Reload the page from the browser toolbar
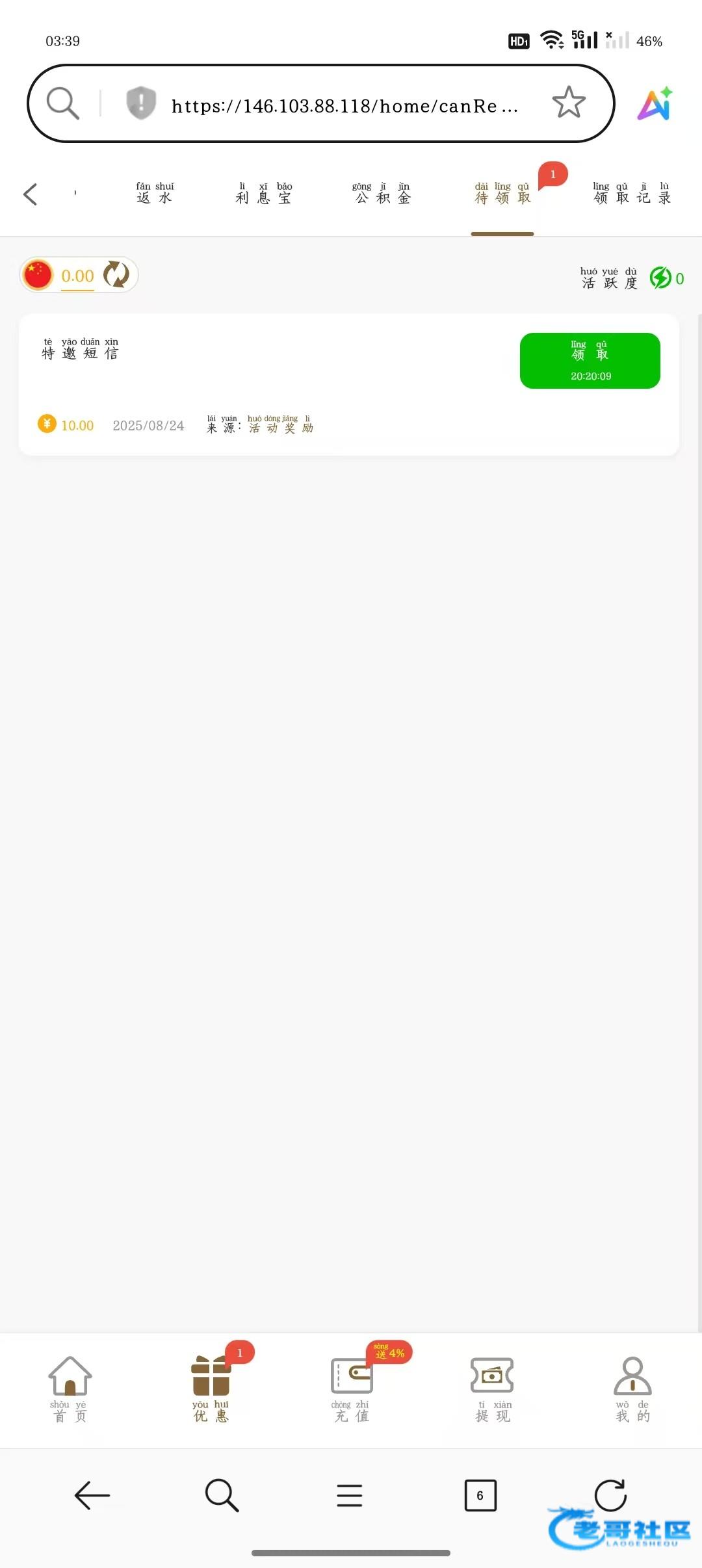This screenshot has height=1568, width=702. pyautogui.click(x=610, y=1495)
